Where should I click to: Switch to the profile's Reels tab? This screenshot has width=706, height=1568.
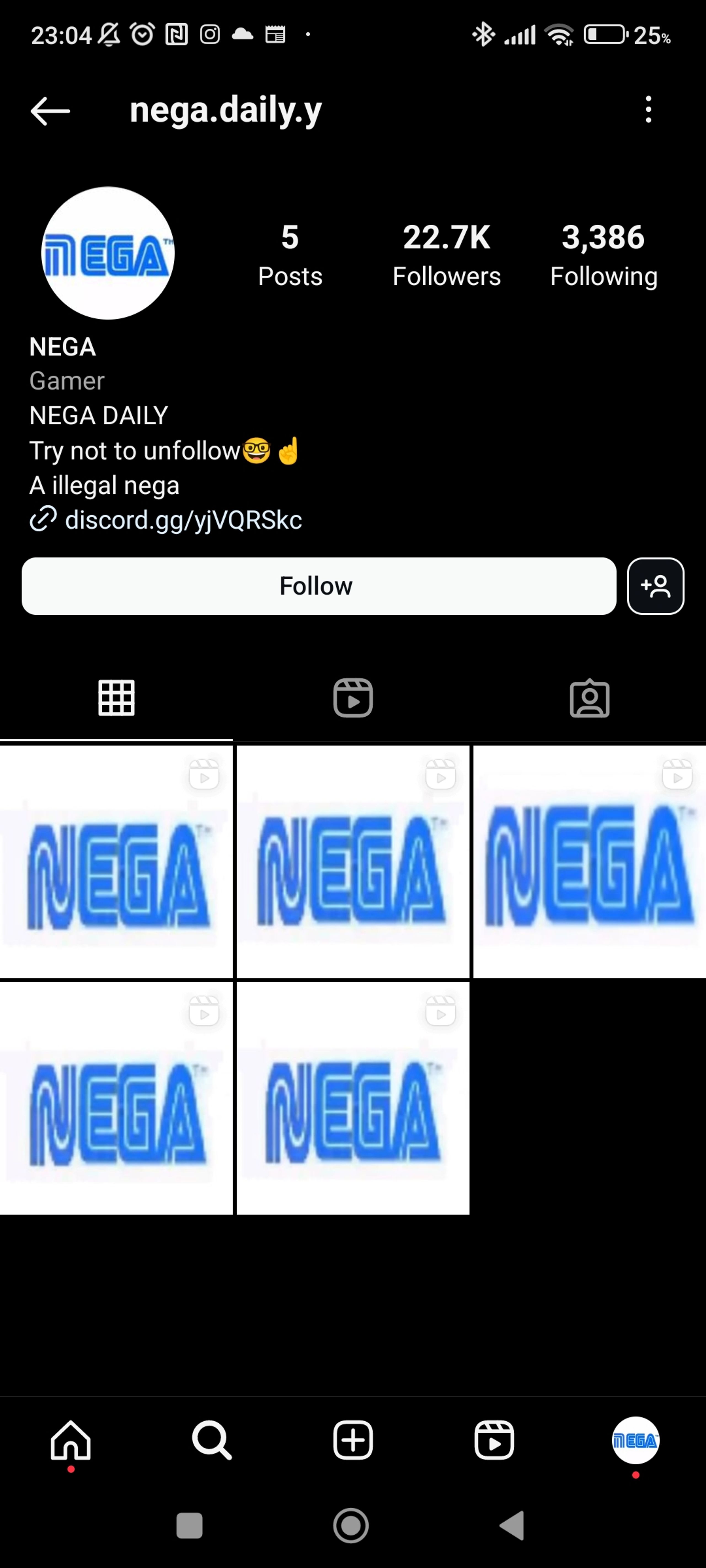(353, 698)
